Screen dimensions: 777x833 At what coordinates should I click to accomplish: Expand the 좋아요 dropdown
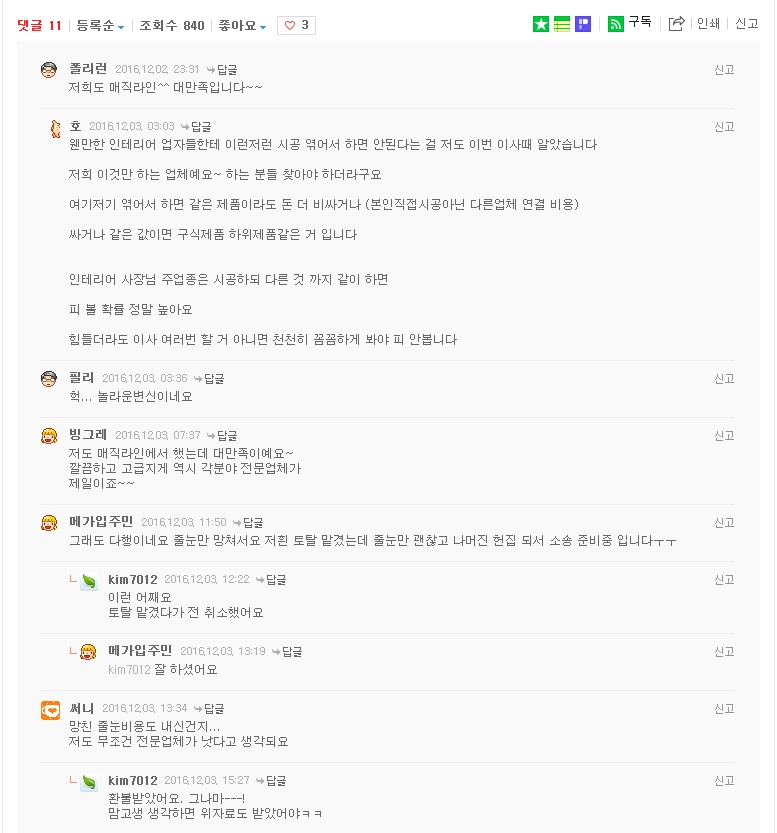pyautogui.click(x=242, y=25)
